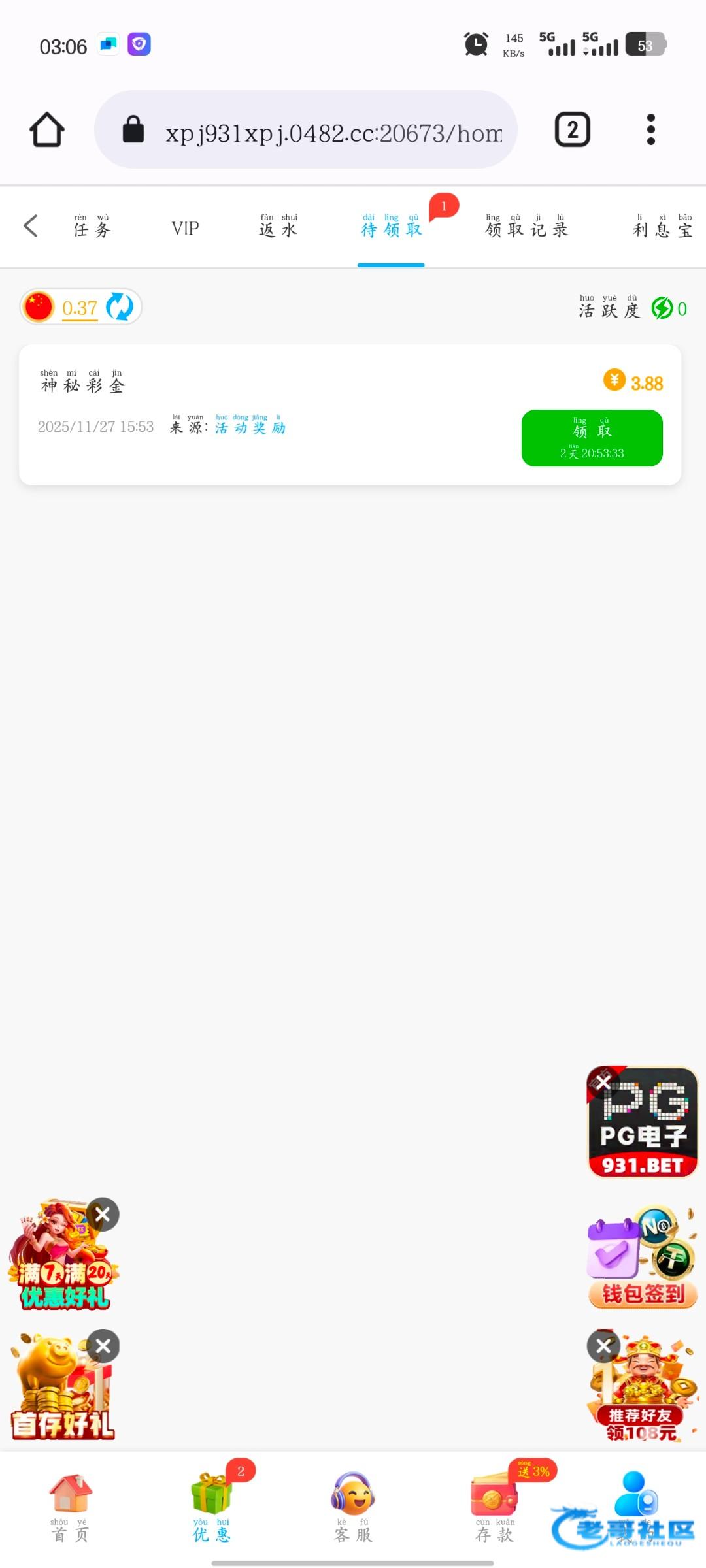
Task: Open the browser overflow menu
Action: (x=650, y=129)
